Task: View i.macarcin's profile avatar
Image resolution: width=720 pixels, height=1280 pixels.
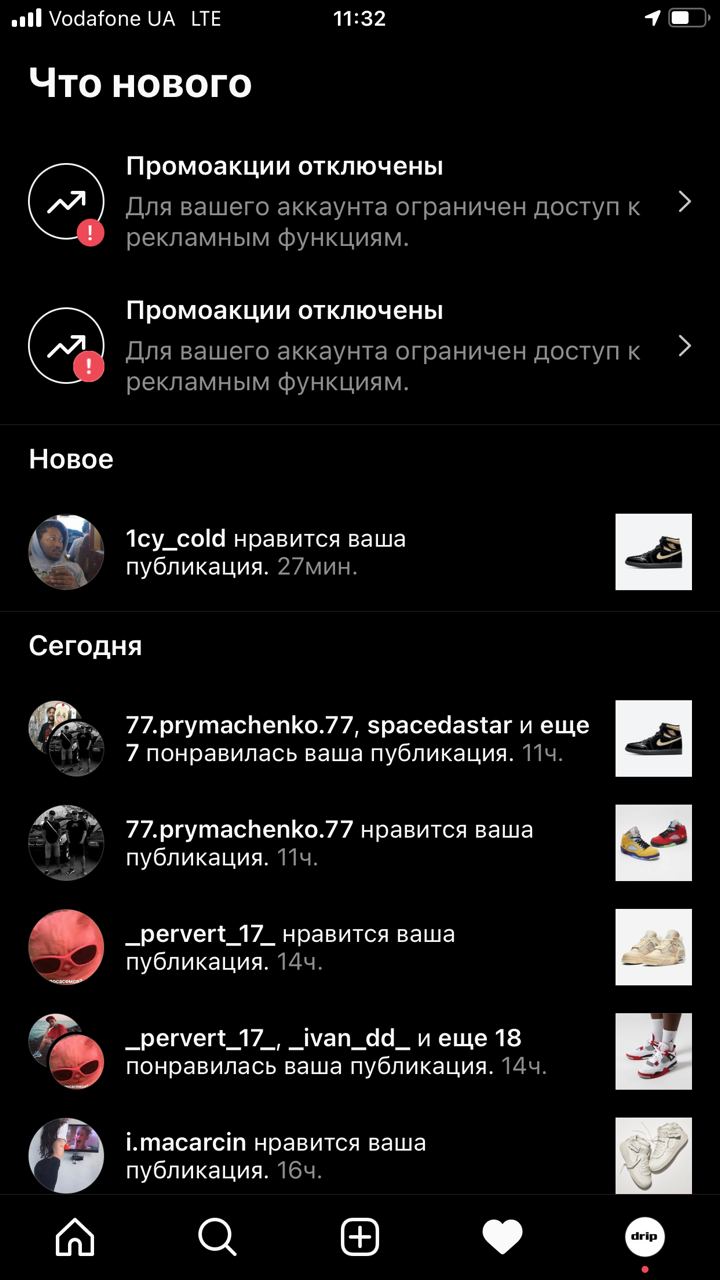Action: (66, 1155)
